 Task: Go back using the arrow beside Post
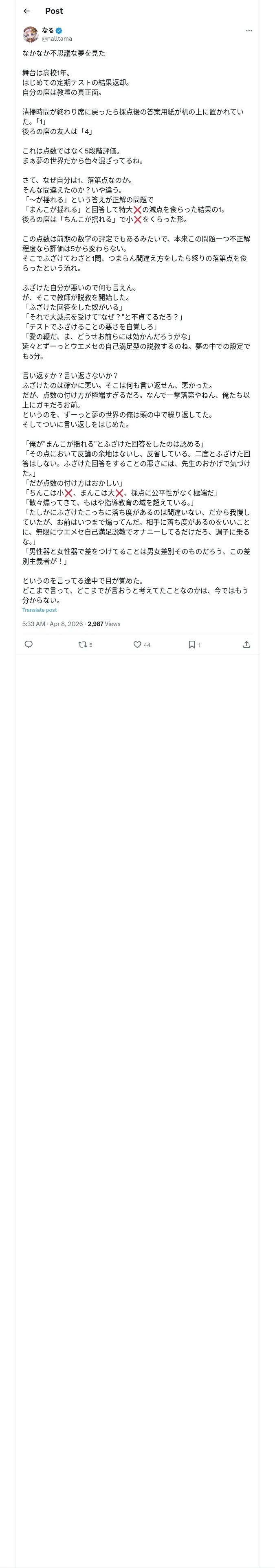click(x=26, y=11)
